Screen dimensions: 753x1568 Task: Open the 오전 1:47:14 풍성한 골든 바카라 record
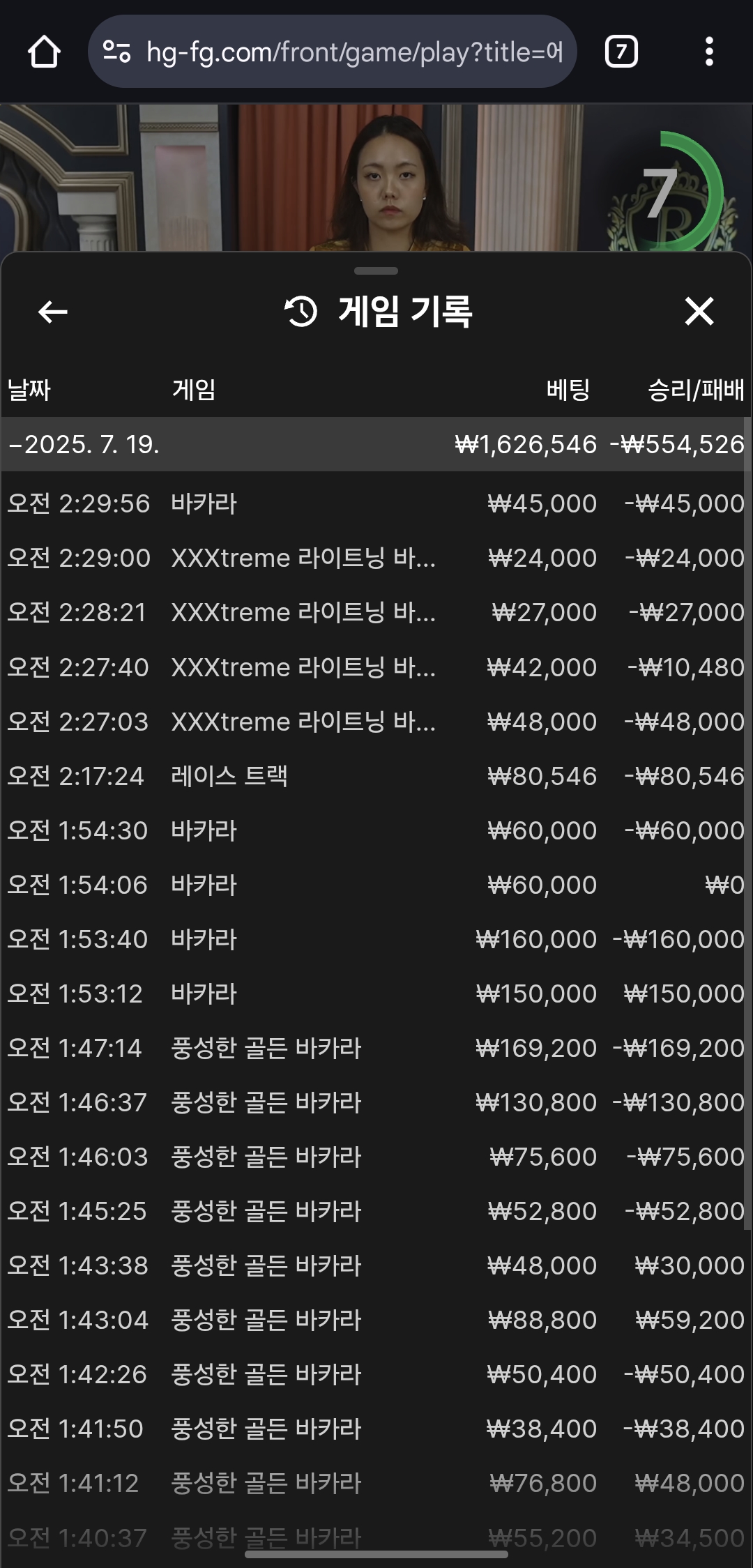pyautogui.click(x=376, y=1048)
